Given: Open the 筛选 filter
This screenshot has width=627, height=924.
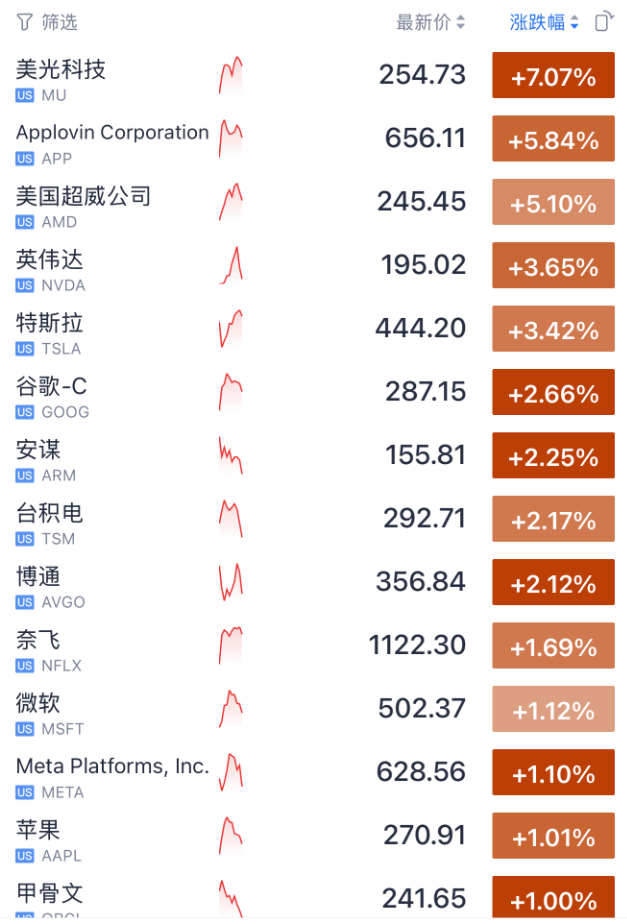Looking at the screenshot, I should [46, 22].
